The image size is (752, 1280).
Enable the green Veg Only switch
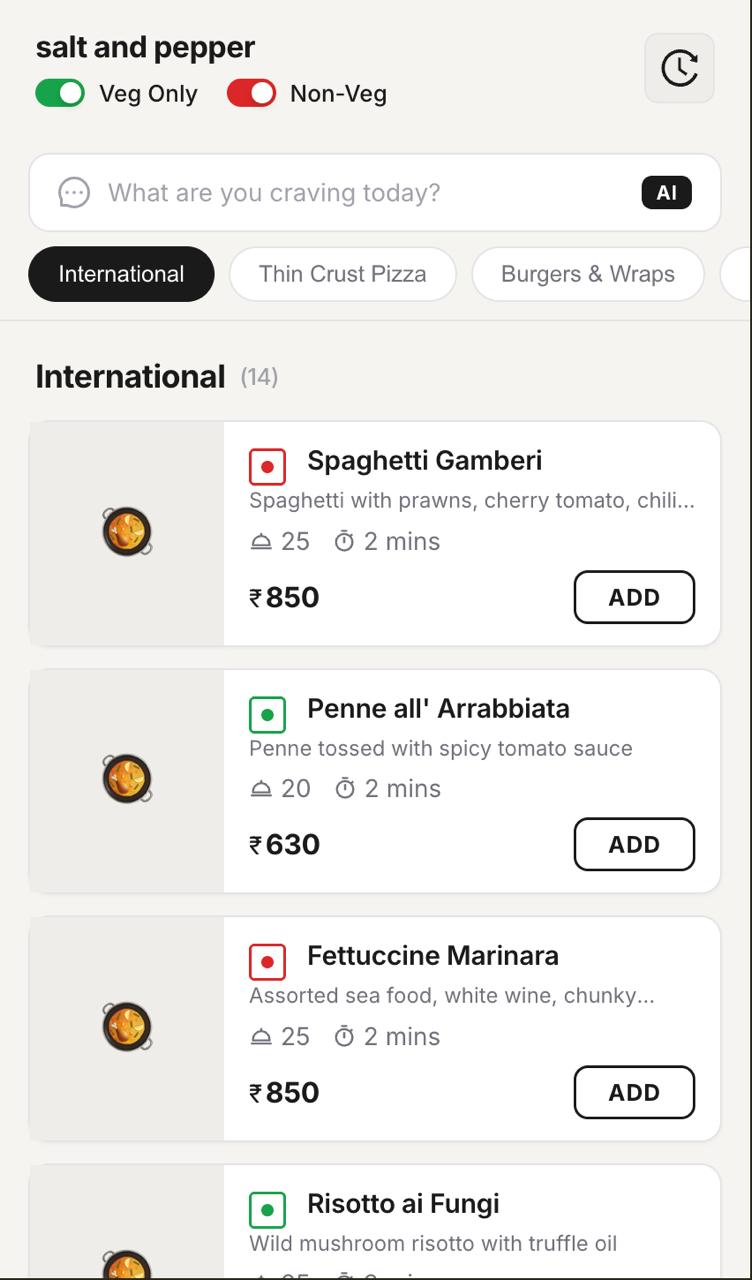pyautogui.click(x=60, y=92)
